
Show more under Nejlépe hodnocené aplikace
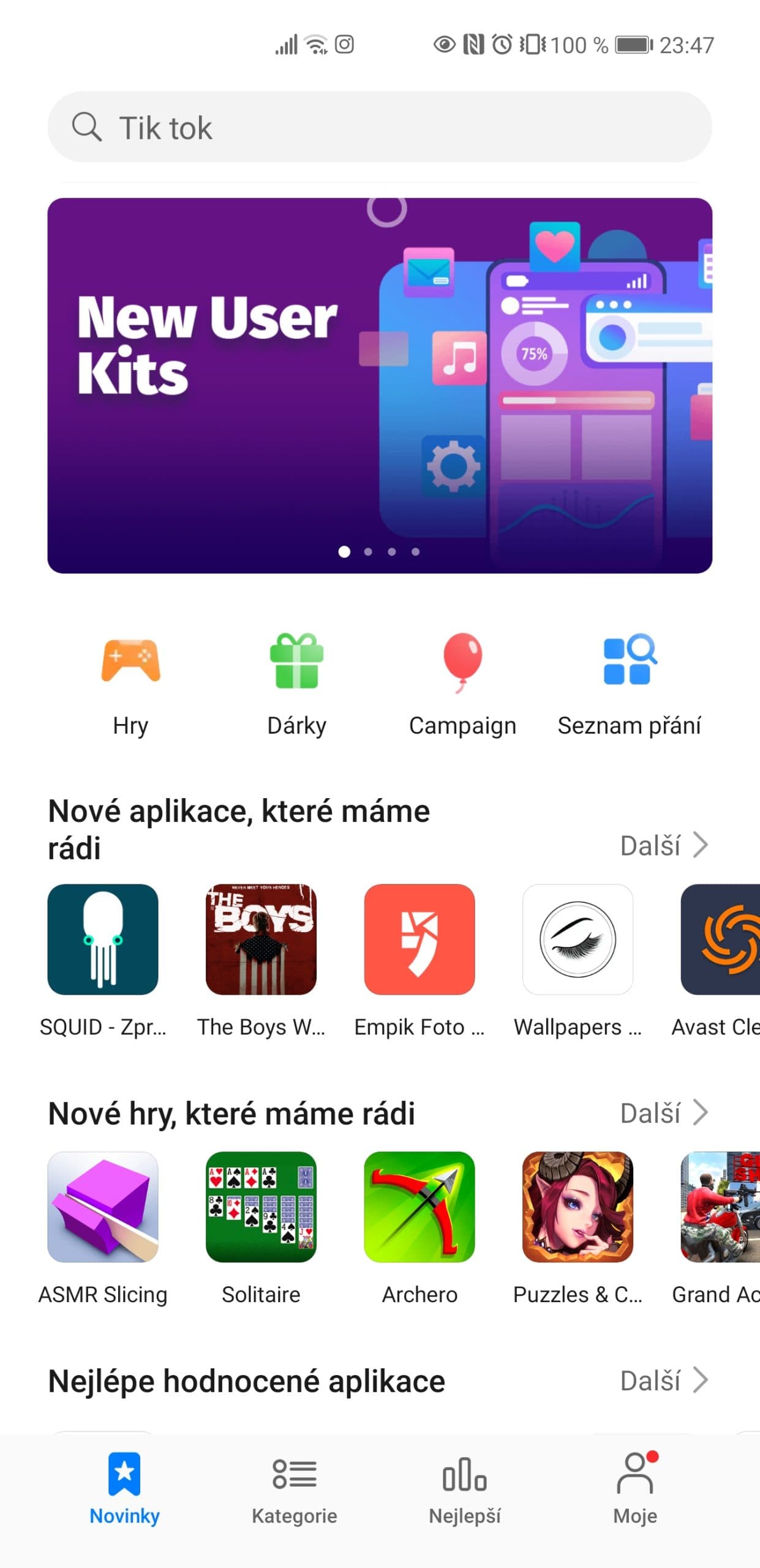(664, 1381)
